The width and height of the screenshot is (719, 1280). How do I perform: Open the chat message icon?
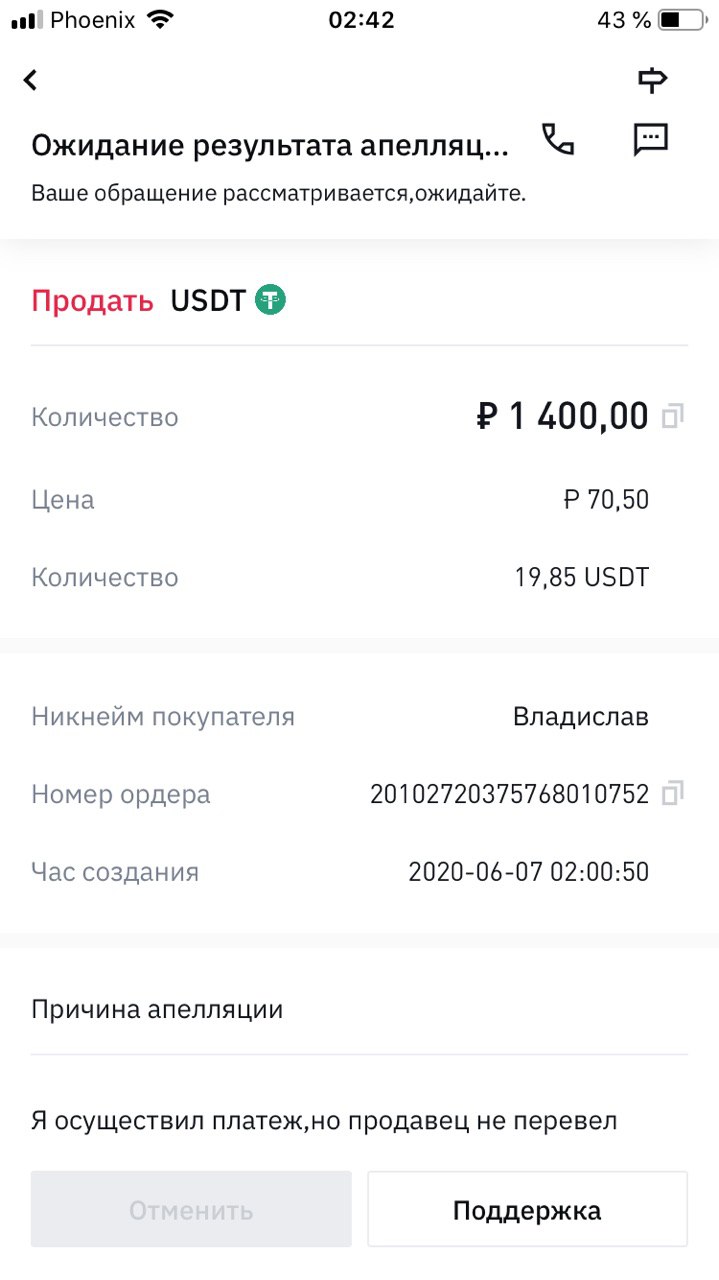coord(651,140)
